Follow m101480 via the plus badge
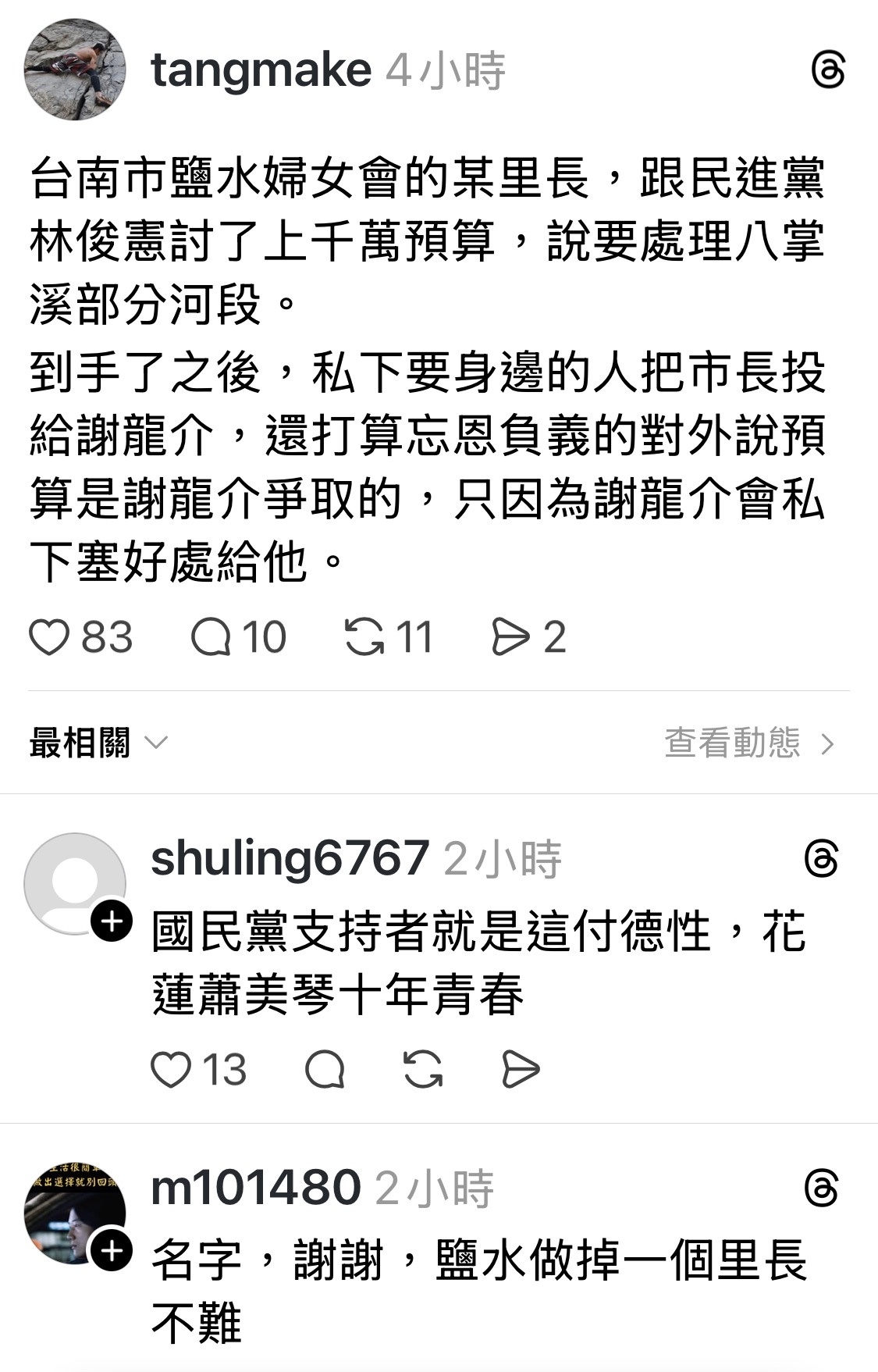This screenshot has width=878, height=1372. 112,1251
